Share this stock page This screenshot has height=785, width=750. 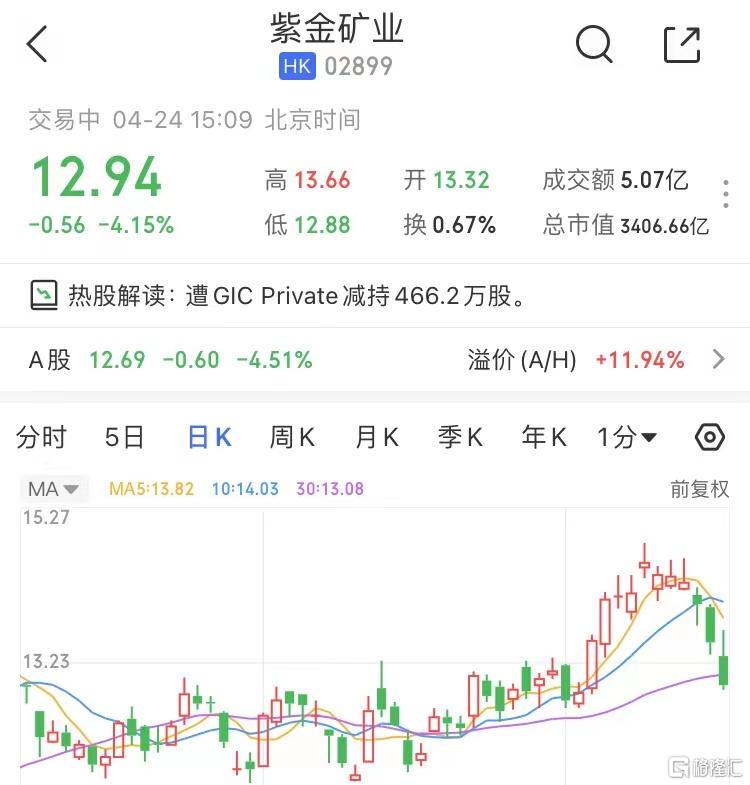click(x=682, y=45)
